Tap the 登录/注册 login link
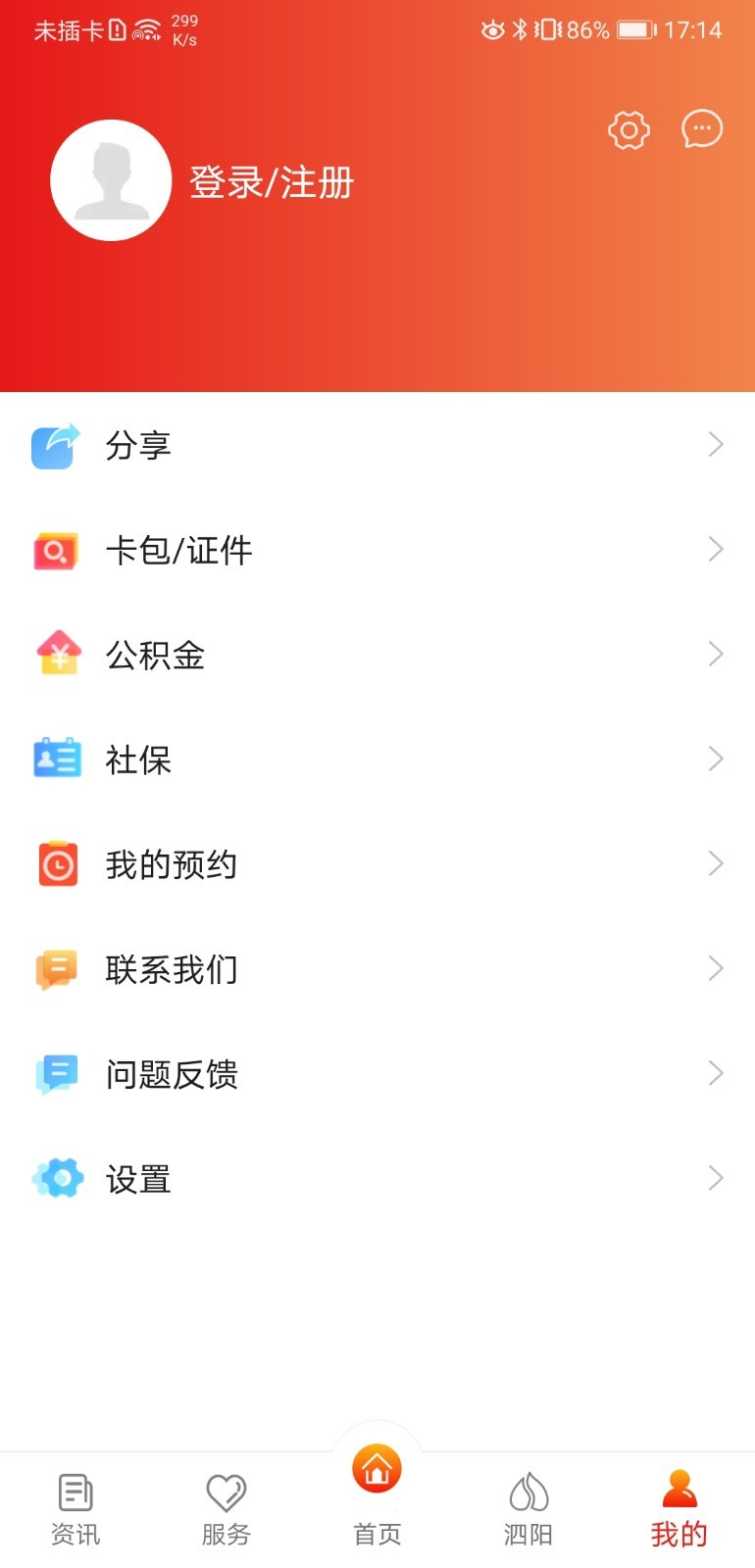 pyautogui.click(x=272, y=182)
